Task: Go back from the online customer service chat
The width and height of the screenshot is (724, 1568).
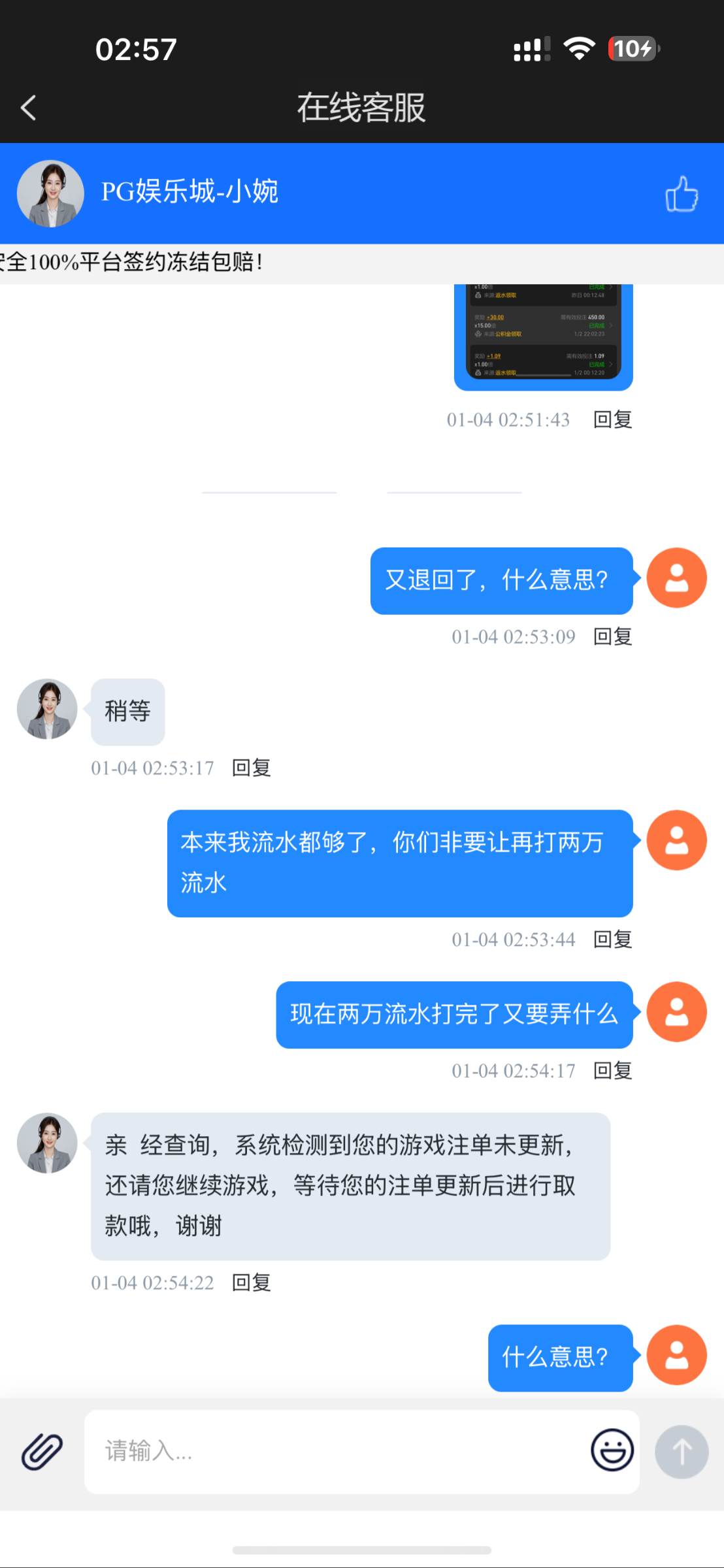Action: 29,108
